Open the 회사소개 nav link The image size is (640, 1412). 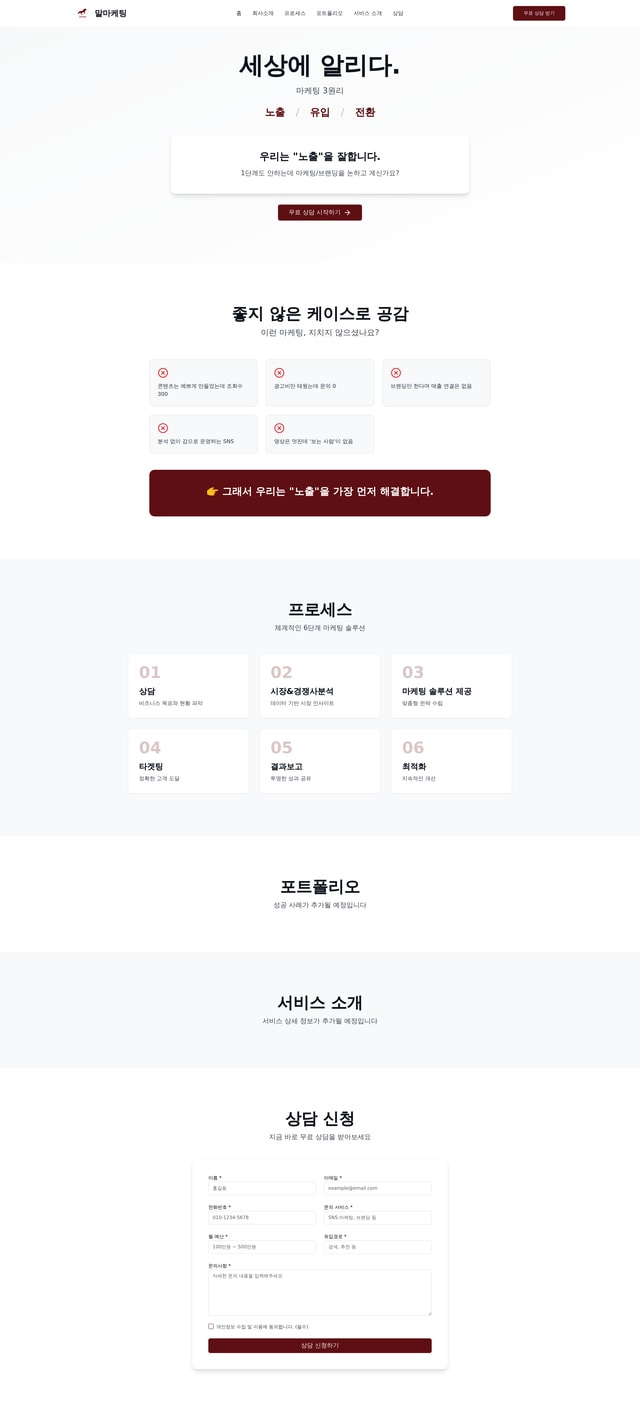[263, 13]
